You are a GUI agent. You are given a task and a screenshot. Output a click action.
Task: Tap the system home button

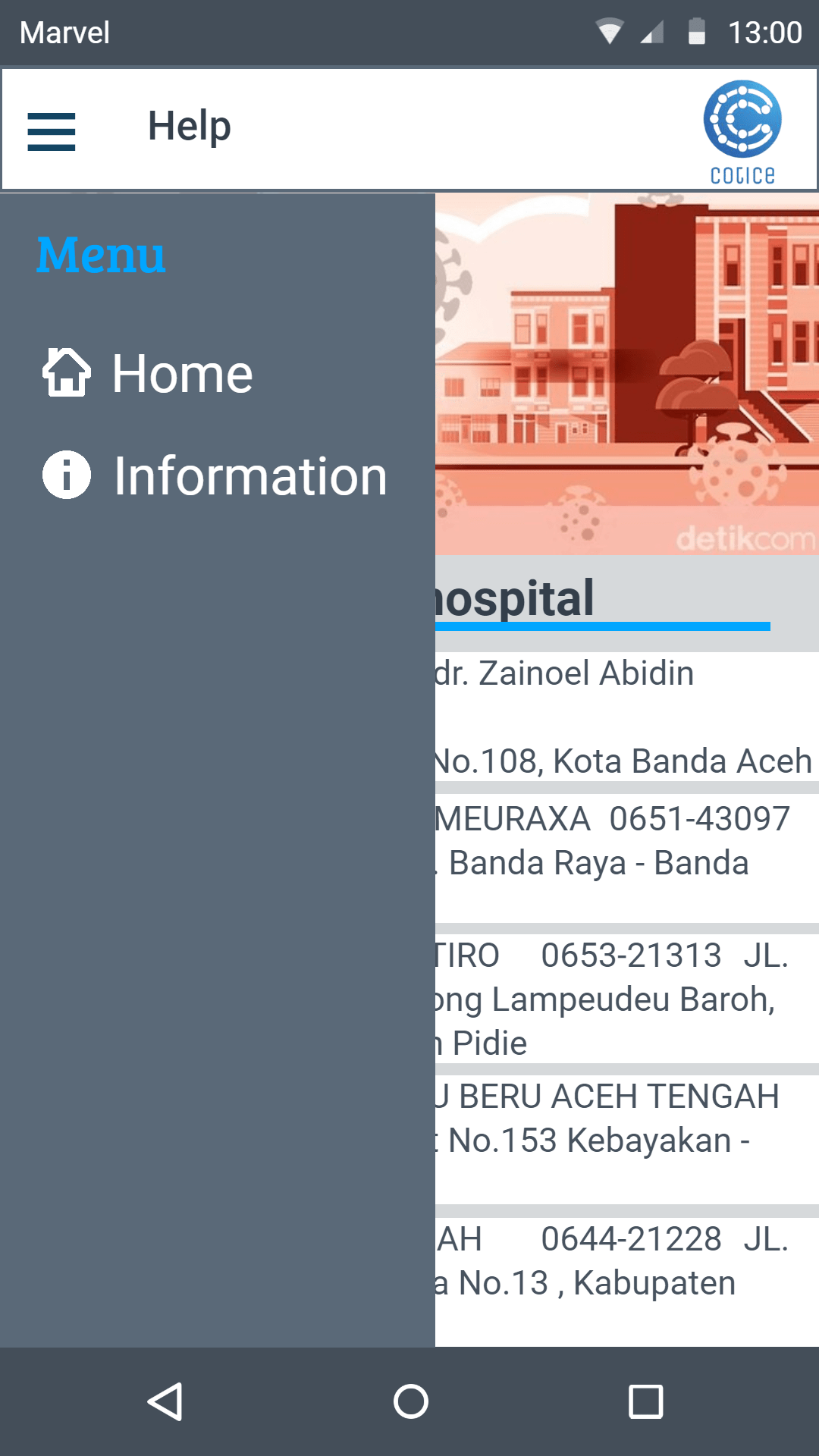(410, 1401)
